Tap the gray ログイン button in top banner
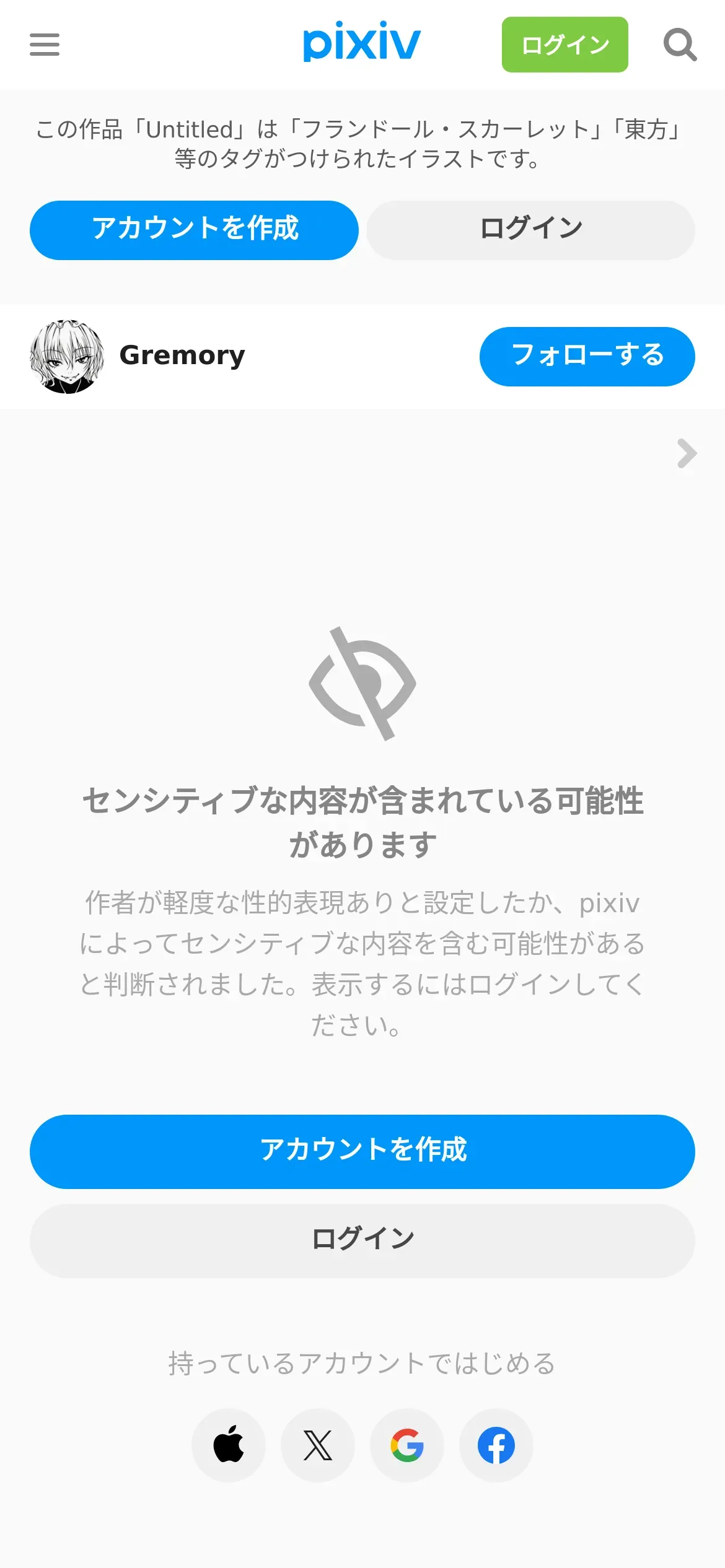725x1568 pixels. [x=531, y=230]
